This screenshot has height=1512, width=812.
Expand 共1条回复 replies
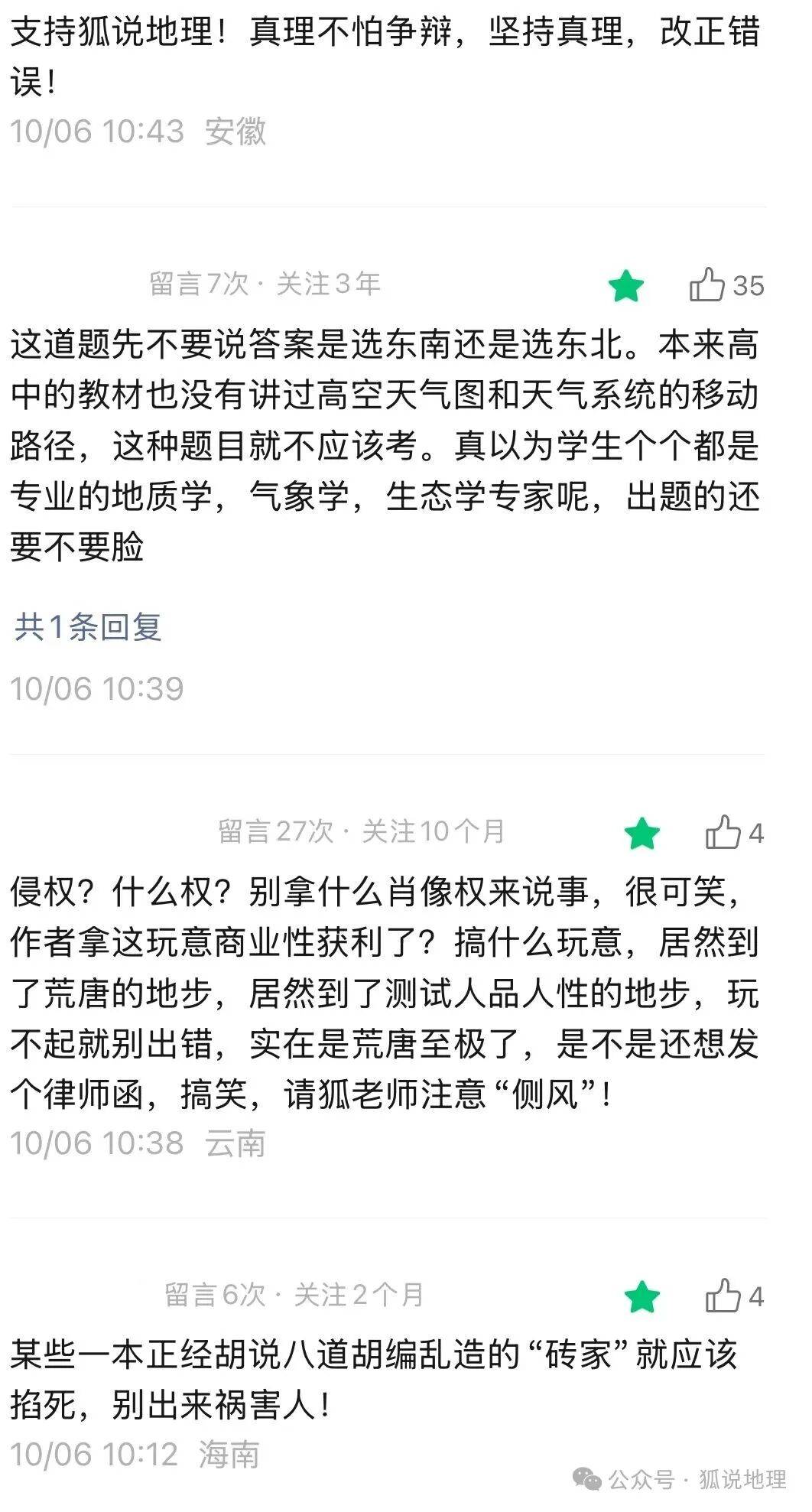(88, 627)
